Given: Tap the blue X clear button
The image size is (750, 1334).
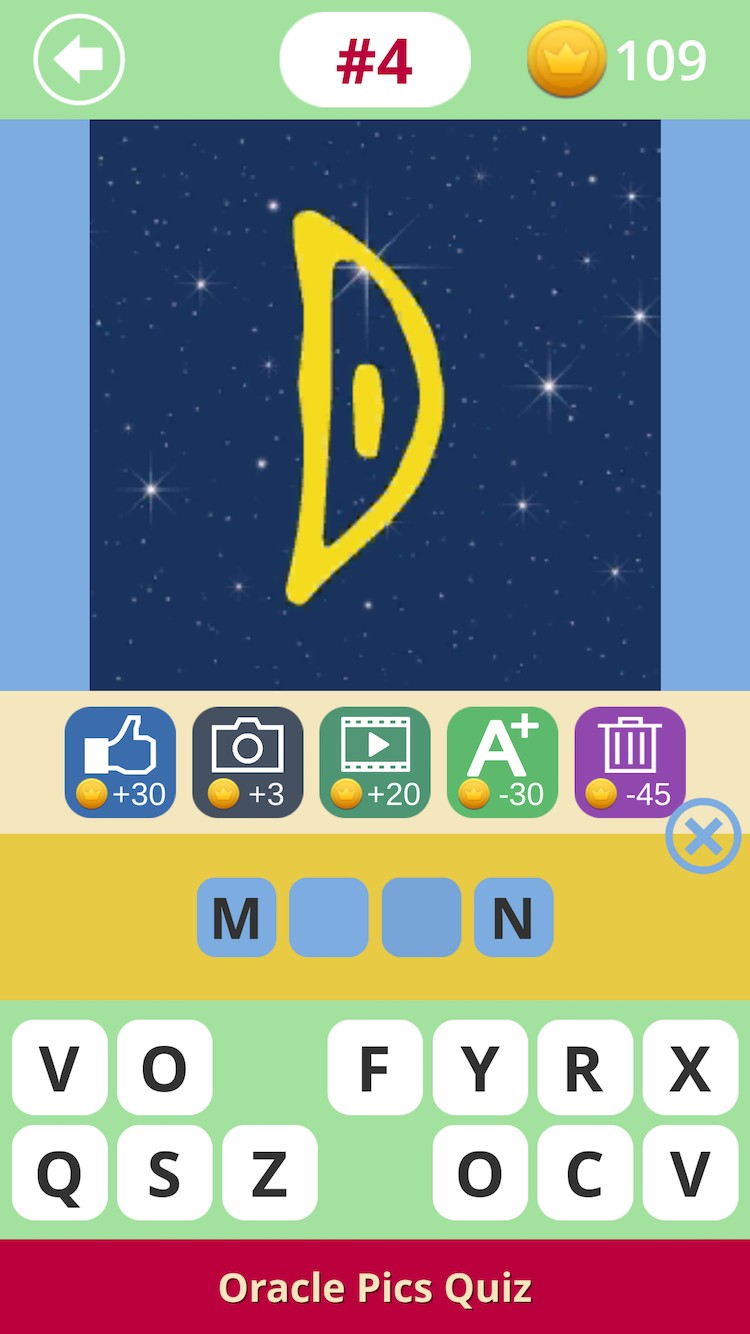Looking at the screenshot, I should pyautogui.click(x=703, y=836).
